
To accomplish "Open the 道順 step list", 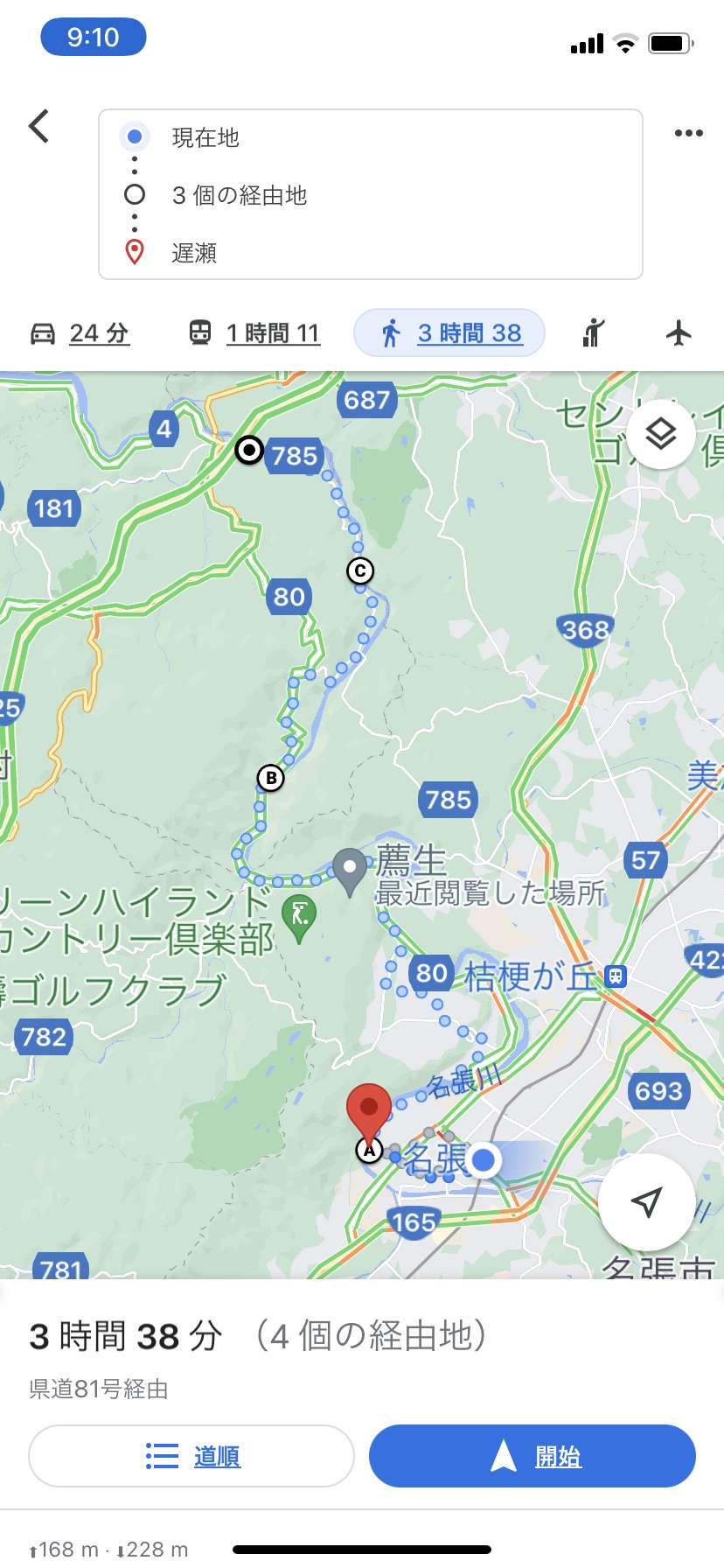I will pyautogui.click(x=191, y=1456).
